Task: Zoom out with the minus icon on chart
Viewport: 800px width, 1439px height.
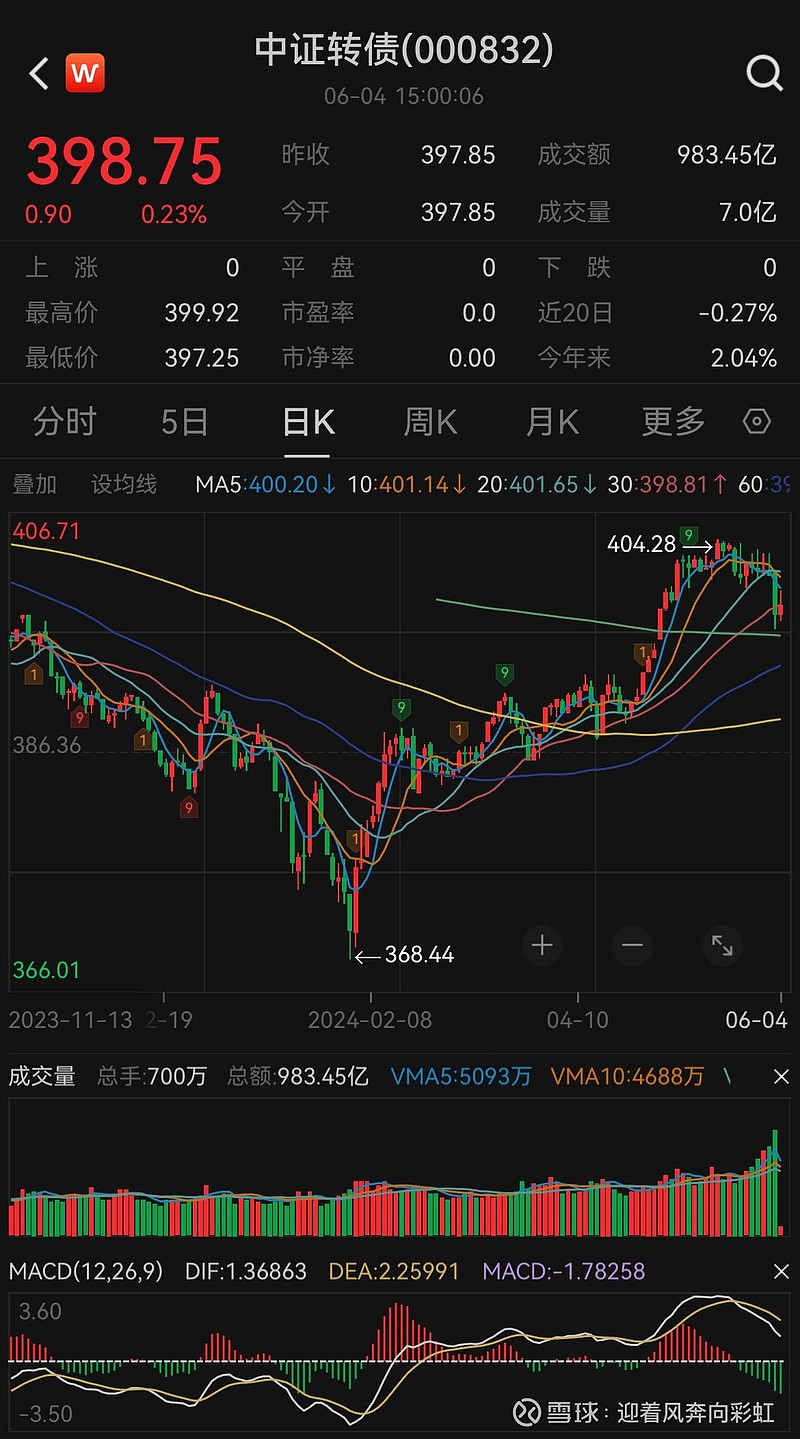Action: (x=631, y=945)
